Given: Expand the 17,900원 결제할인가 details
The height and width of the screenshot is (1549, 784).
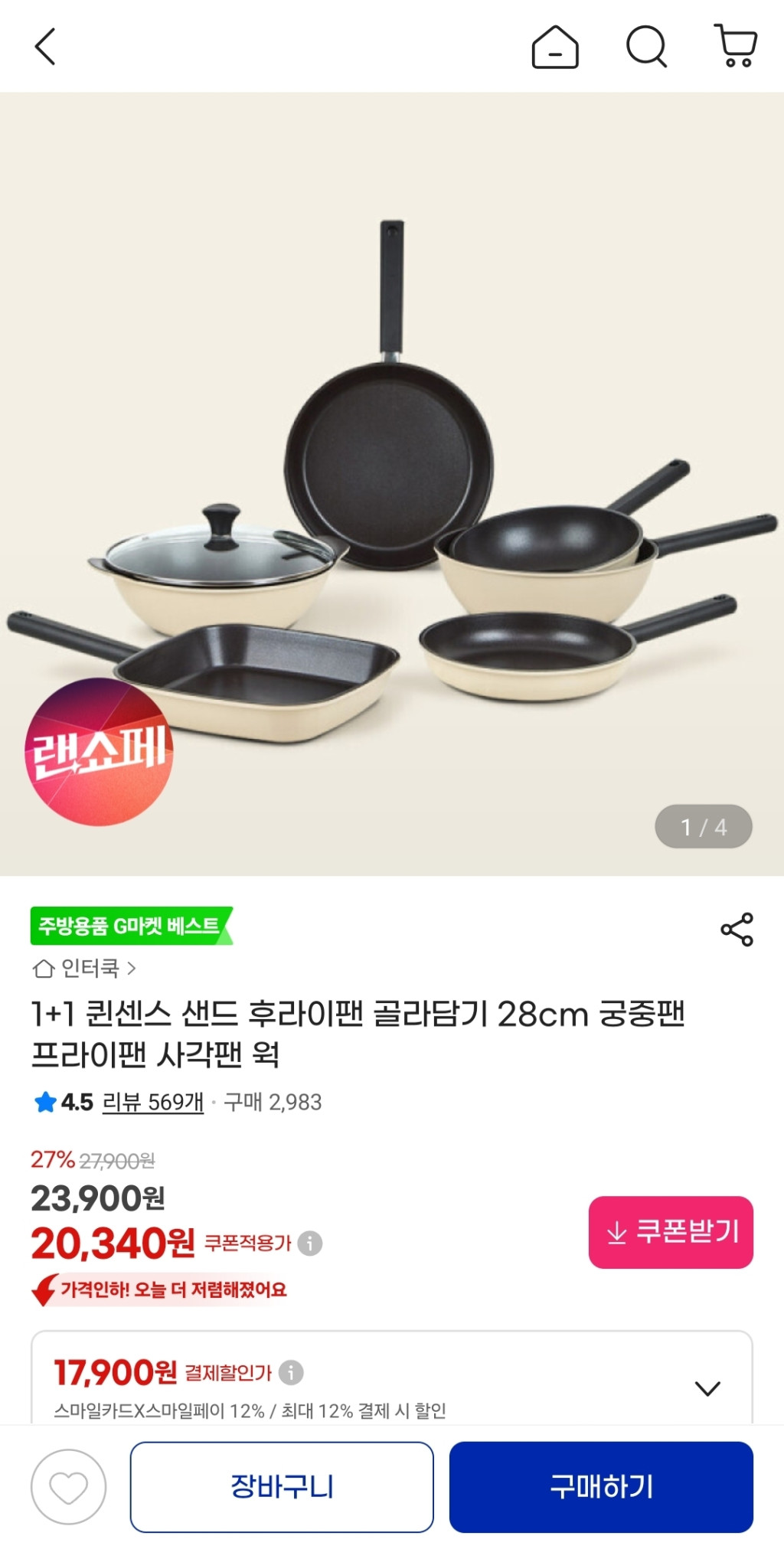Looking at the screenshot, I should click(x=707, y=1388).
